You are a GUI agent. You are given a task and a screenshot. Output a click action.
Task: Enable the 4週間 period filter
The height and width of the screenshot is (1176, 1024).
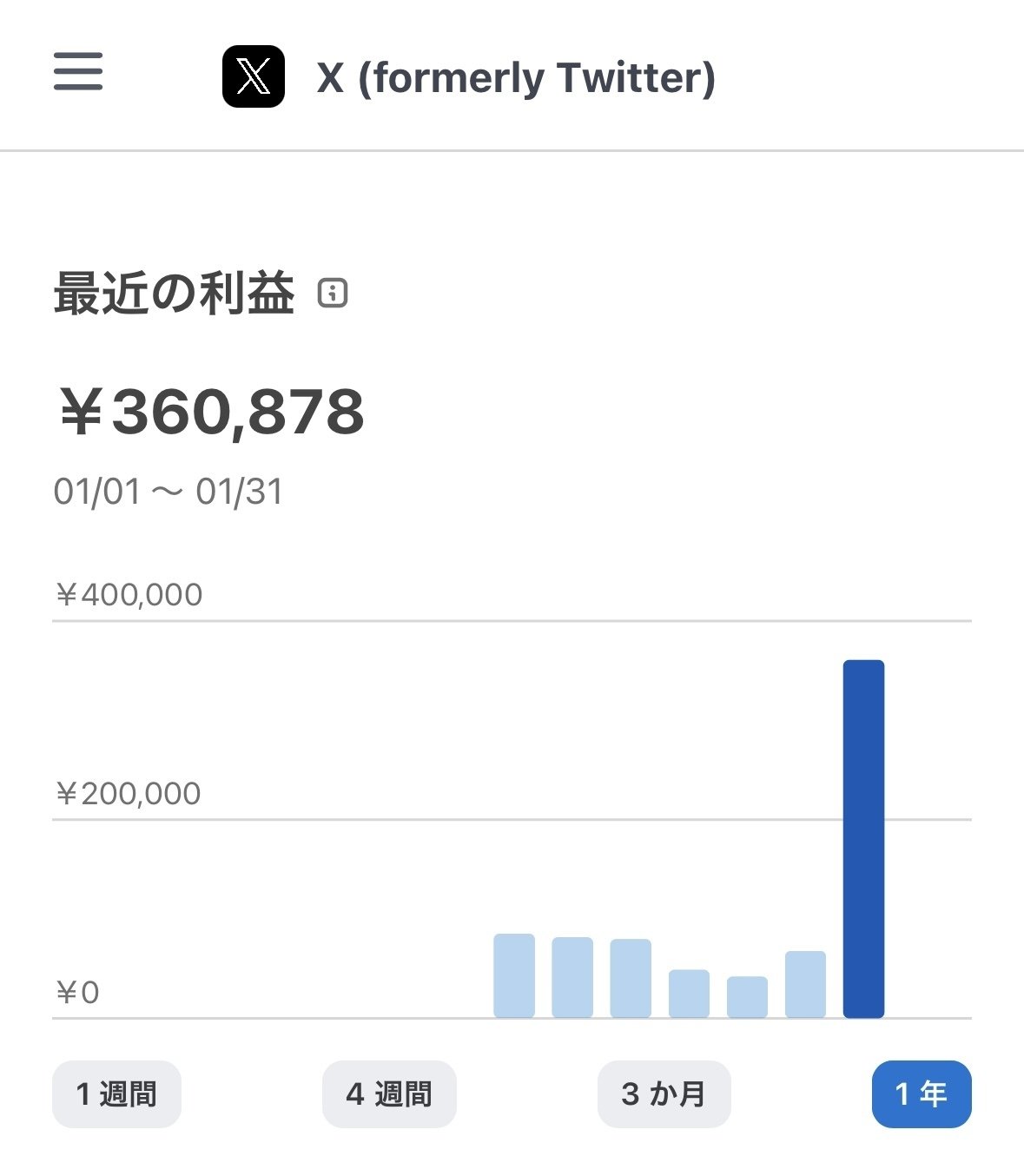point(388,1094)
